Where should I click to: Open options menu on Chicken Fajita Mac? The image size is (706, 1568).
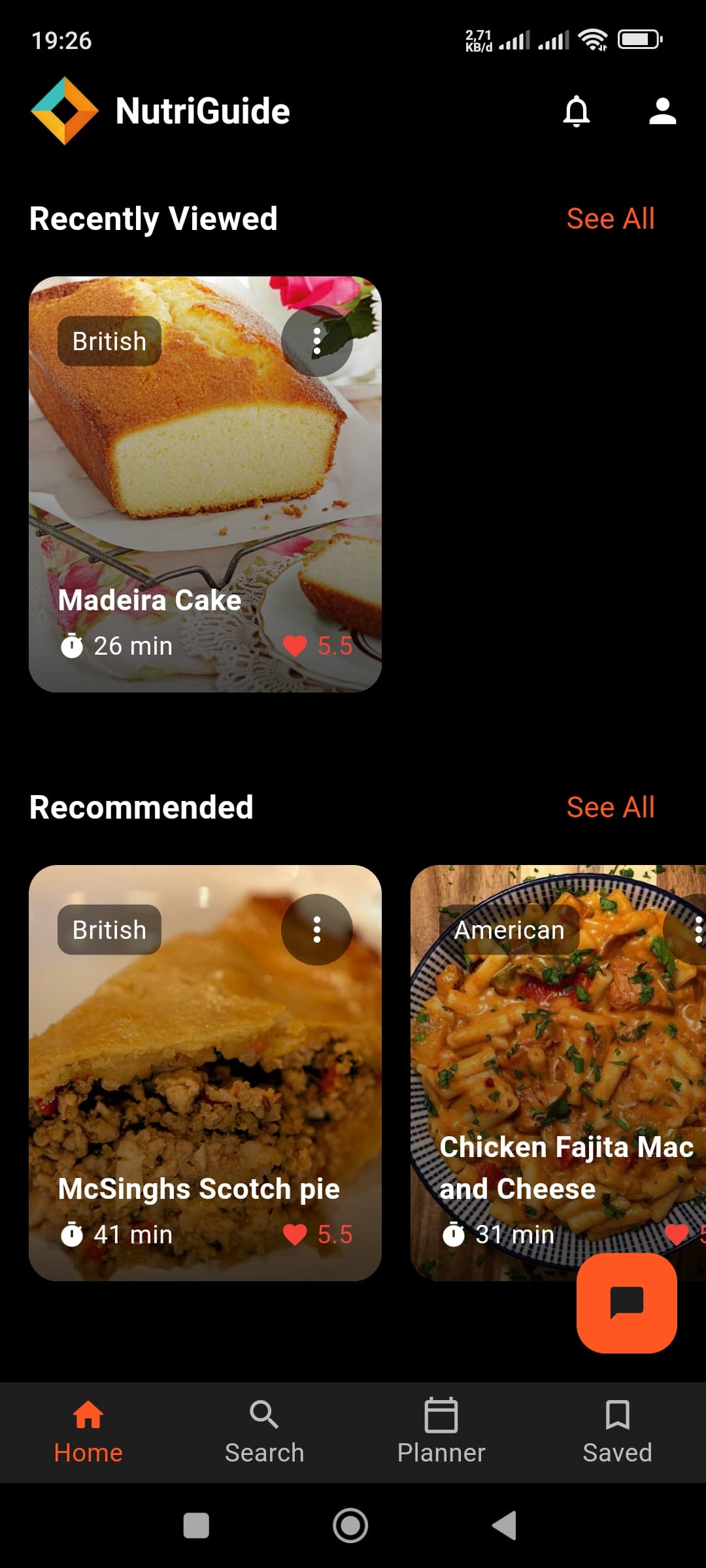coord(698,929)
